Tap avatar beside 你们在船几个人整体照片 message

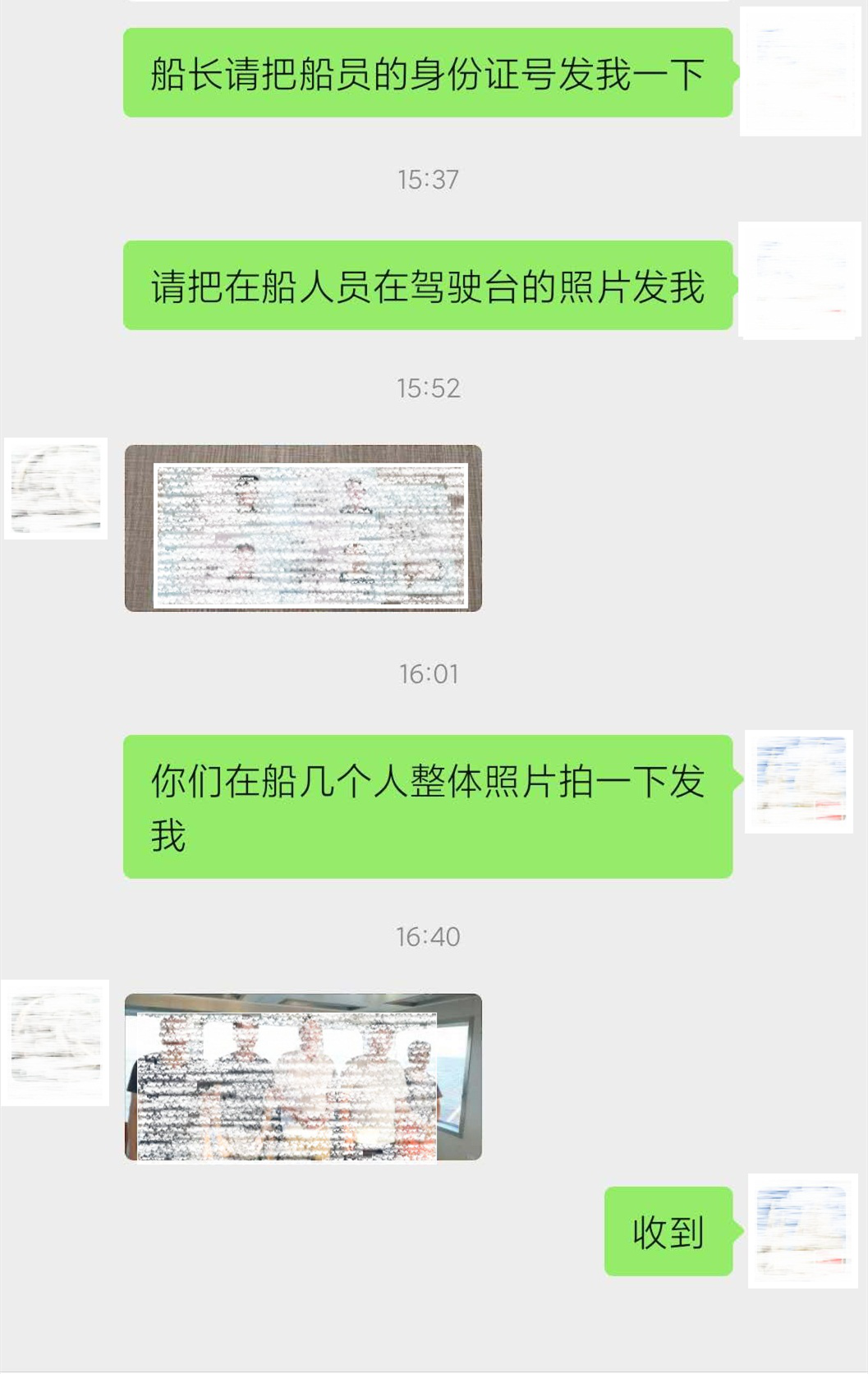click(799, 781)
